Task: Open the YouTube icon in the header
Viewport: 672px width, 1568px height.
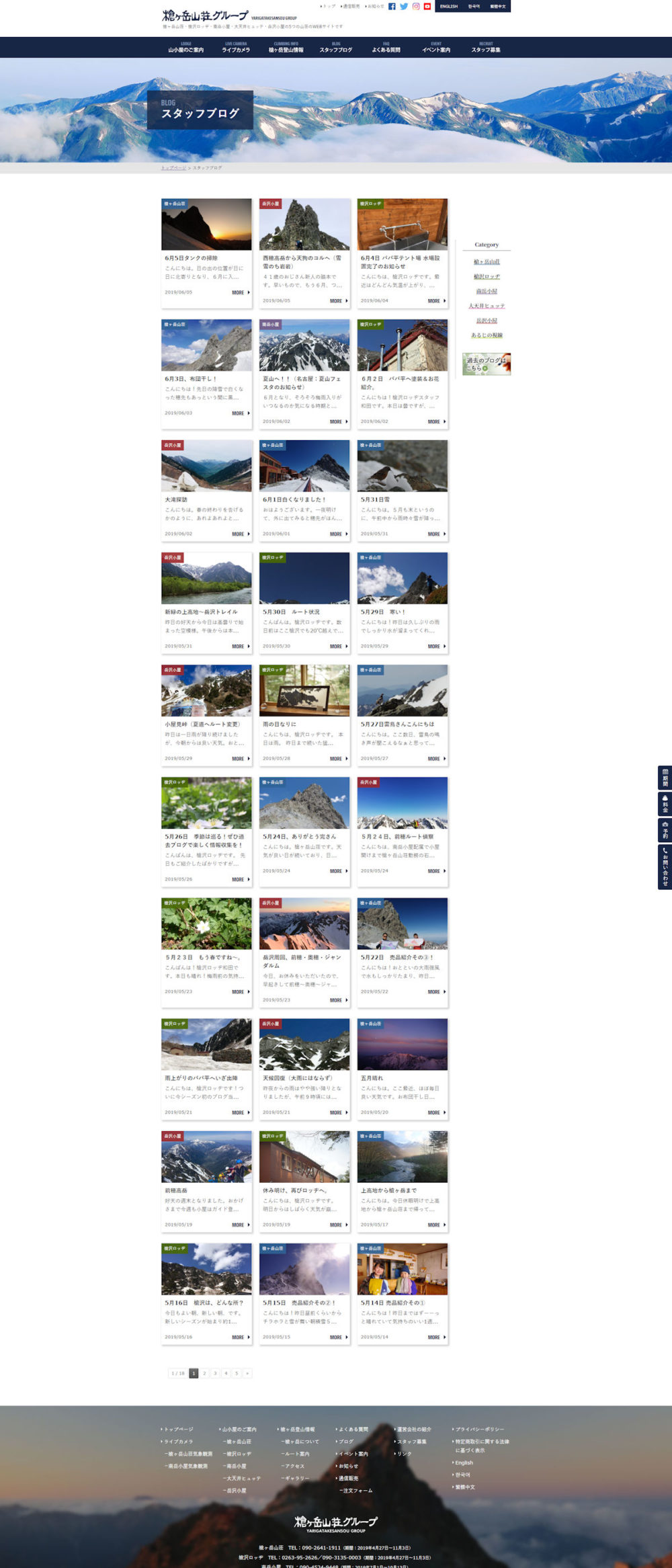Action: (427, 6)
